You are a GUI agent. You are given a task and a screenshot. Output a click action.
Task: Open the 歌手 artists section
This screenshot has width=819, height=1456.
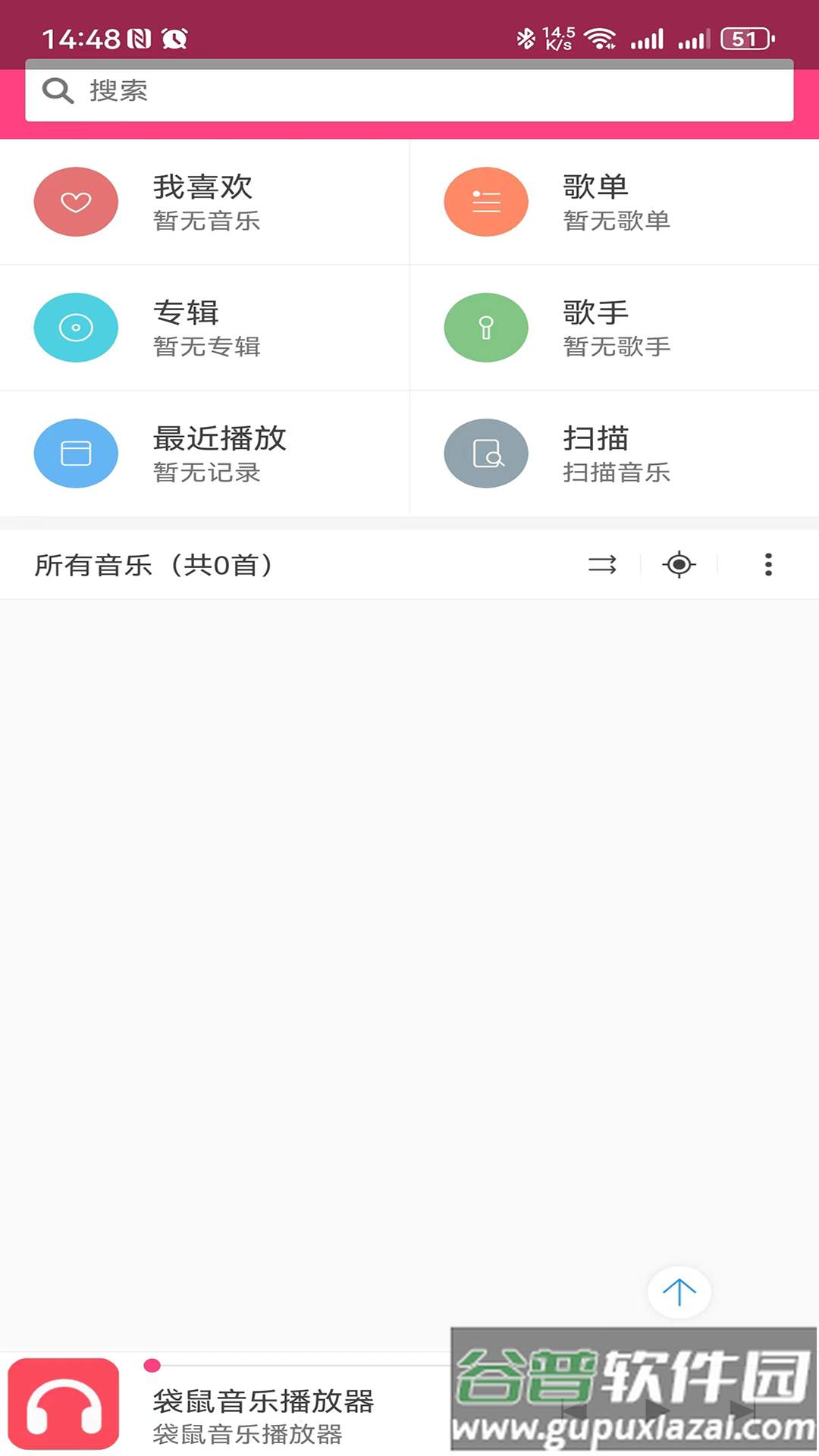614,328
